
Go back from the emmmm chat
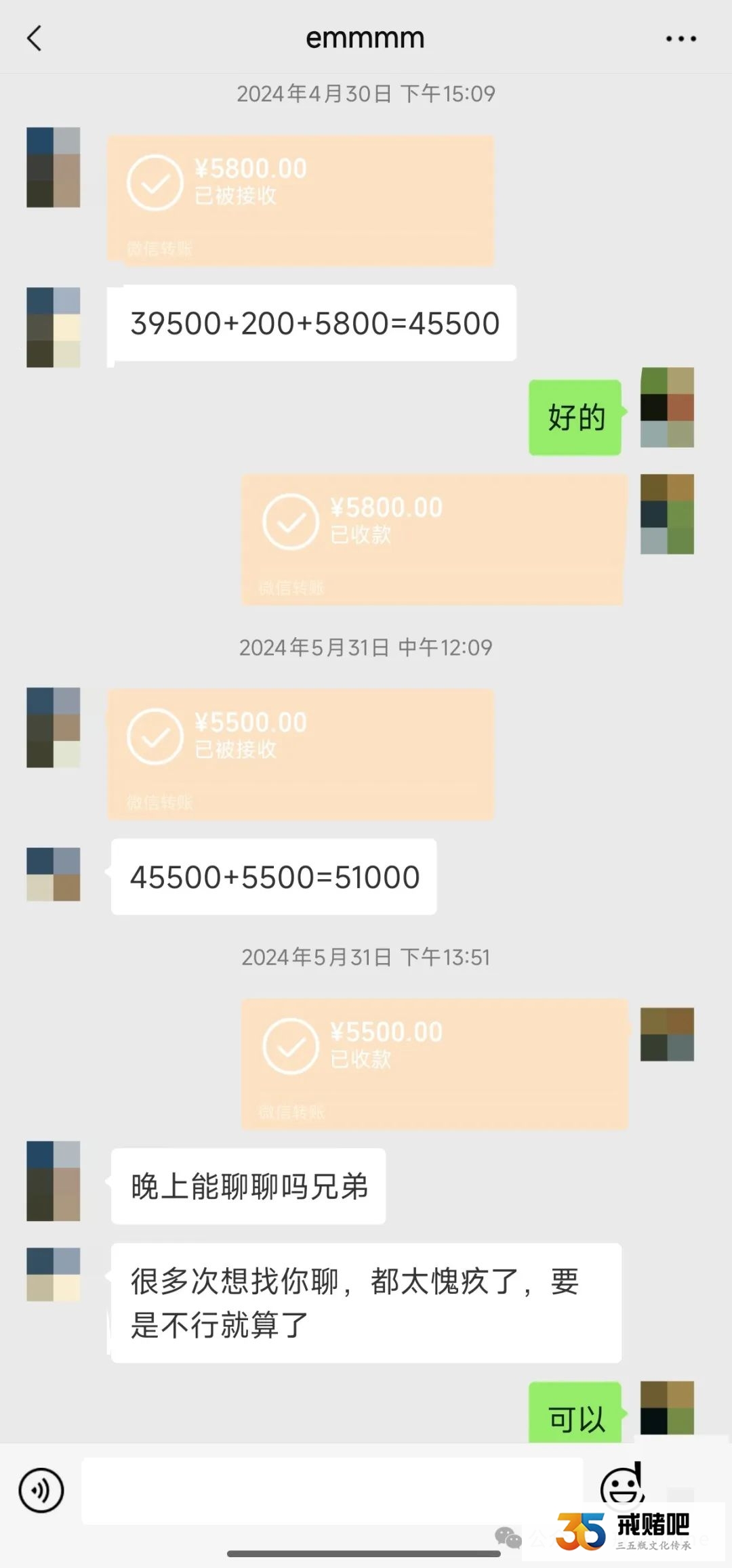[34, 39]
